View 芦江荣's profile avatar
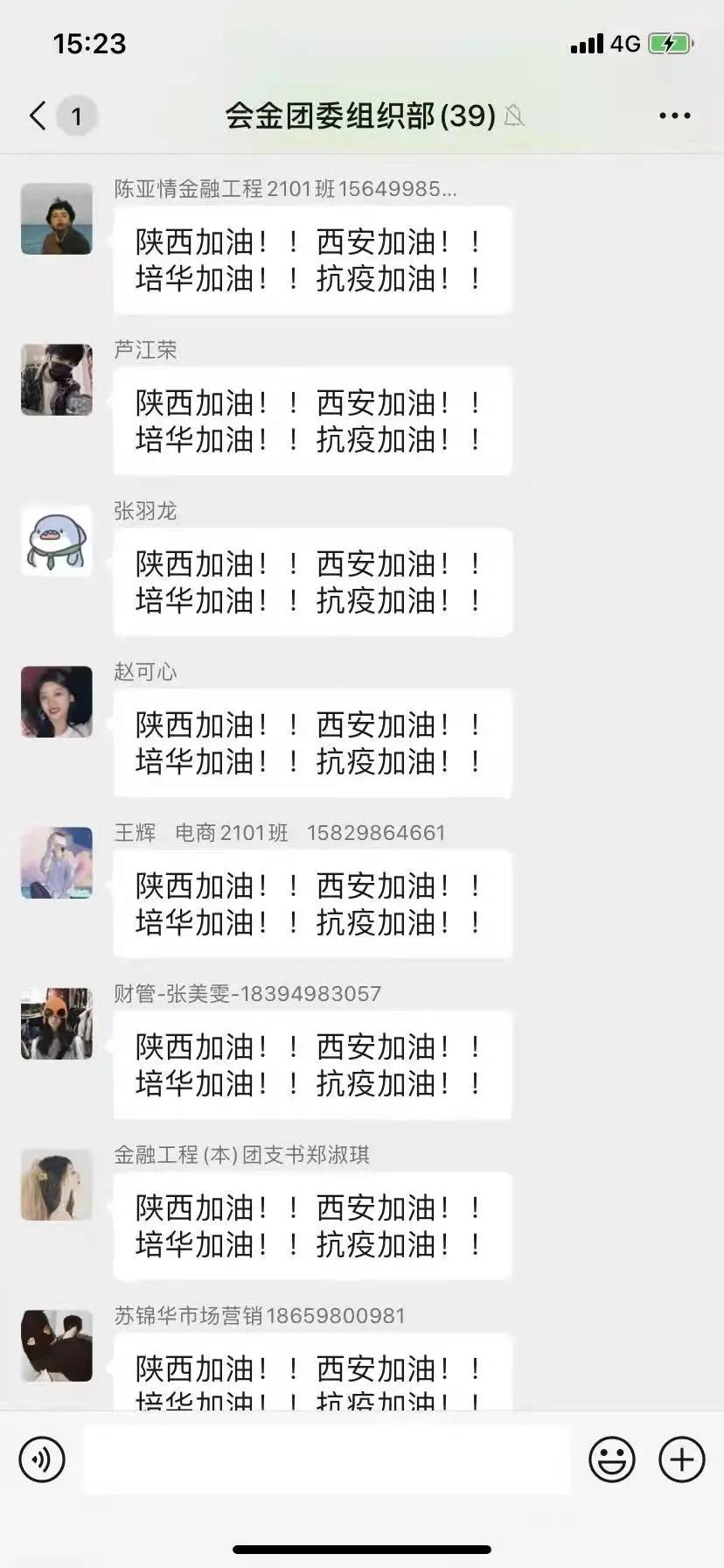724x1568 pixels. (x=57, y=380)
